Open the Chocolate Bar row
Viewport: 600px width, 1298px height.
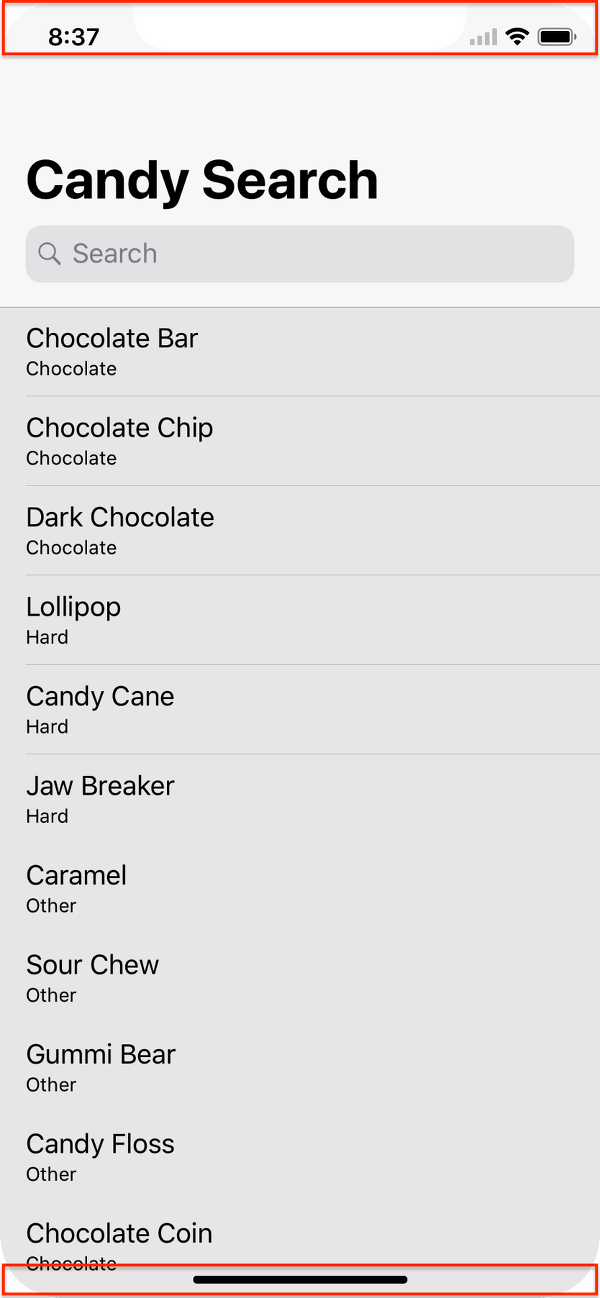[300, 352]
